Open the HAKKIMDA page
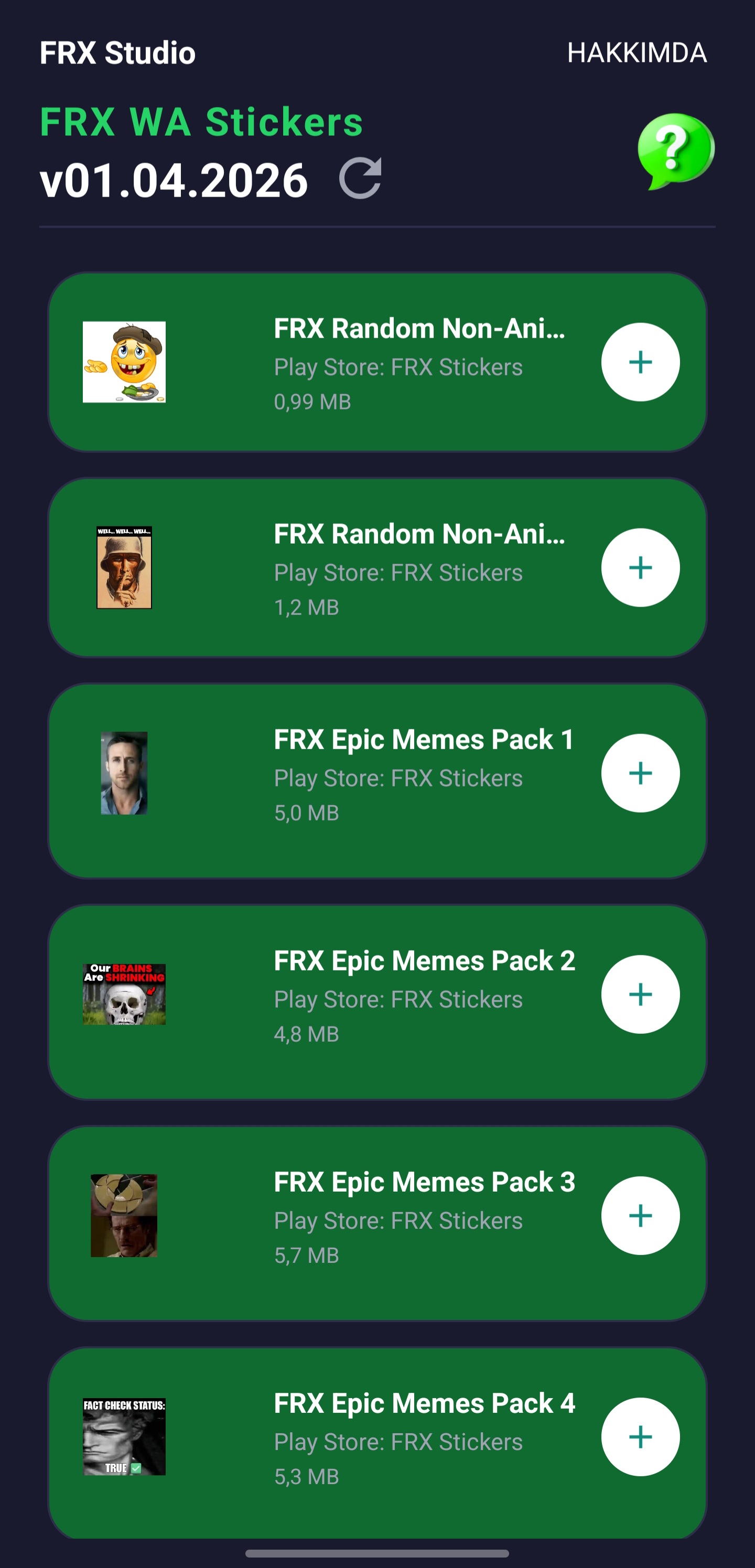Viewport: 755px width, 1568px height. pyautogui.click(x=637, y=53)
